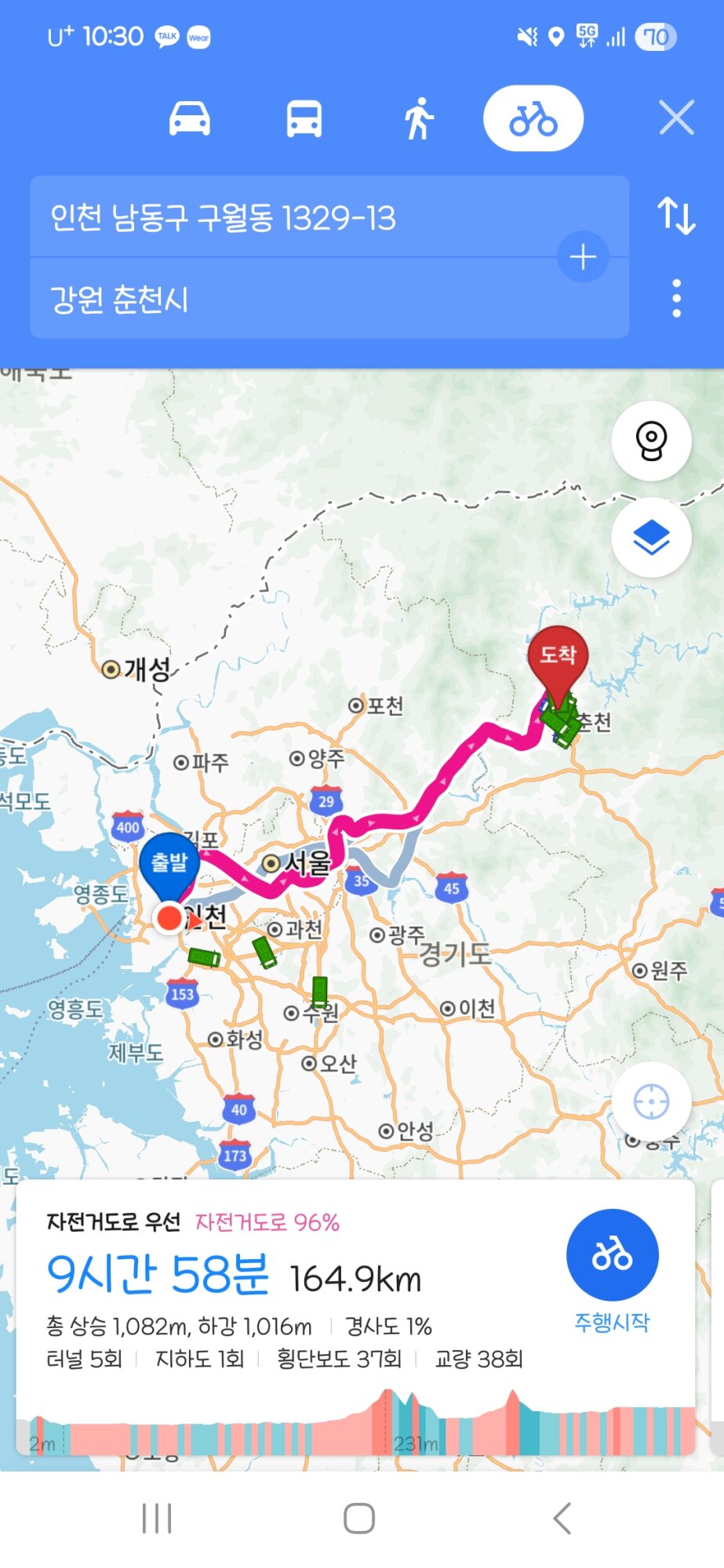724x1568 pixels.
Task: Select the bicycle directions tab
Action: [x=533, y=119]
